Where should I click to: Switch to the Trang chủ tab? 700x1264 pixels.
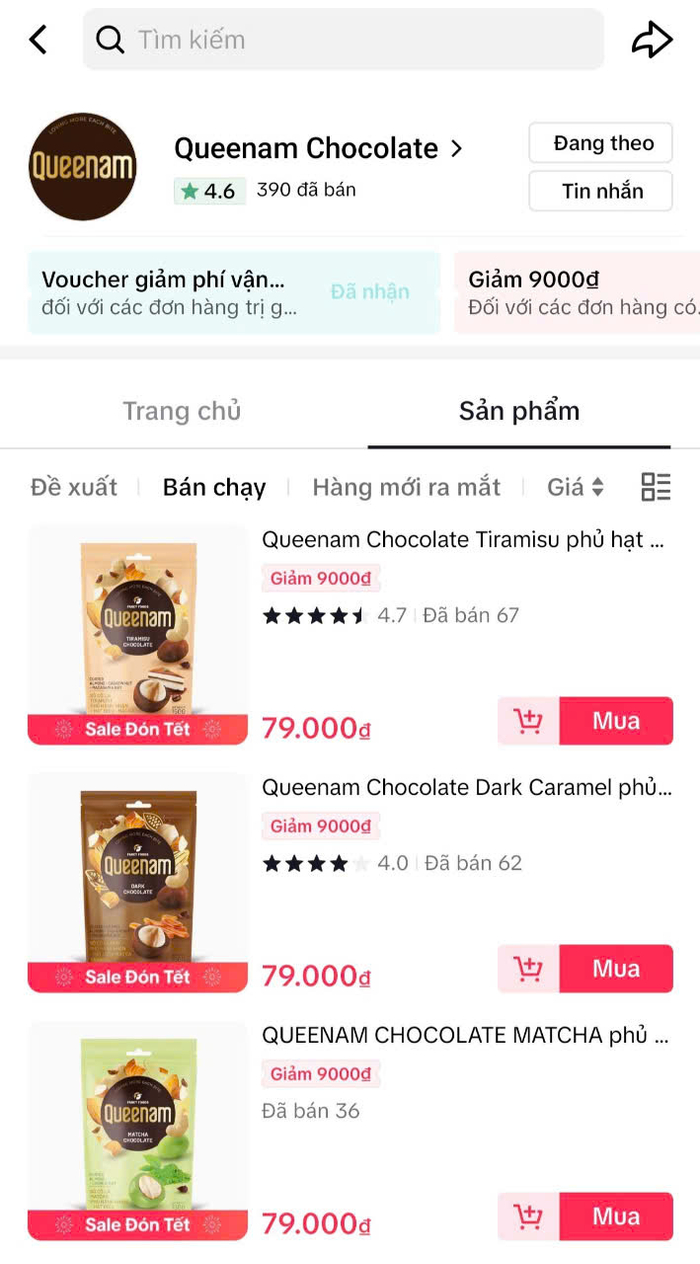181,411
